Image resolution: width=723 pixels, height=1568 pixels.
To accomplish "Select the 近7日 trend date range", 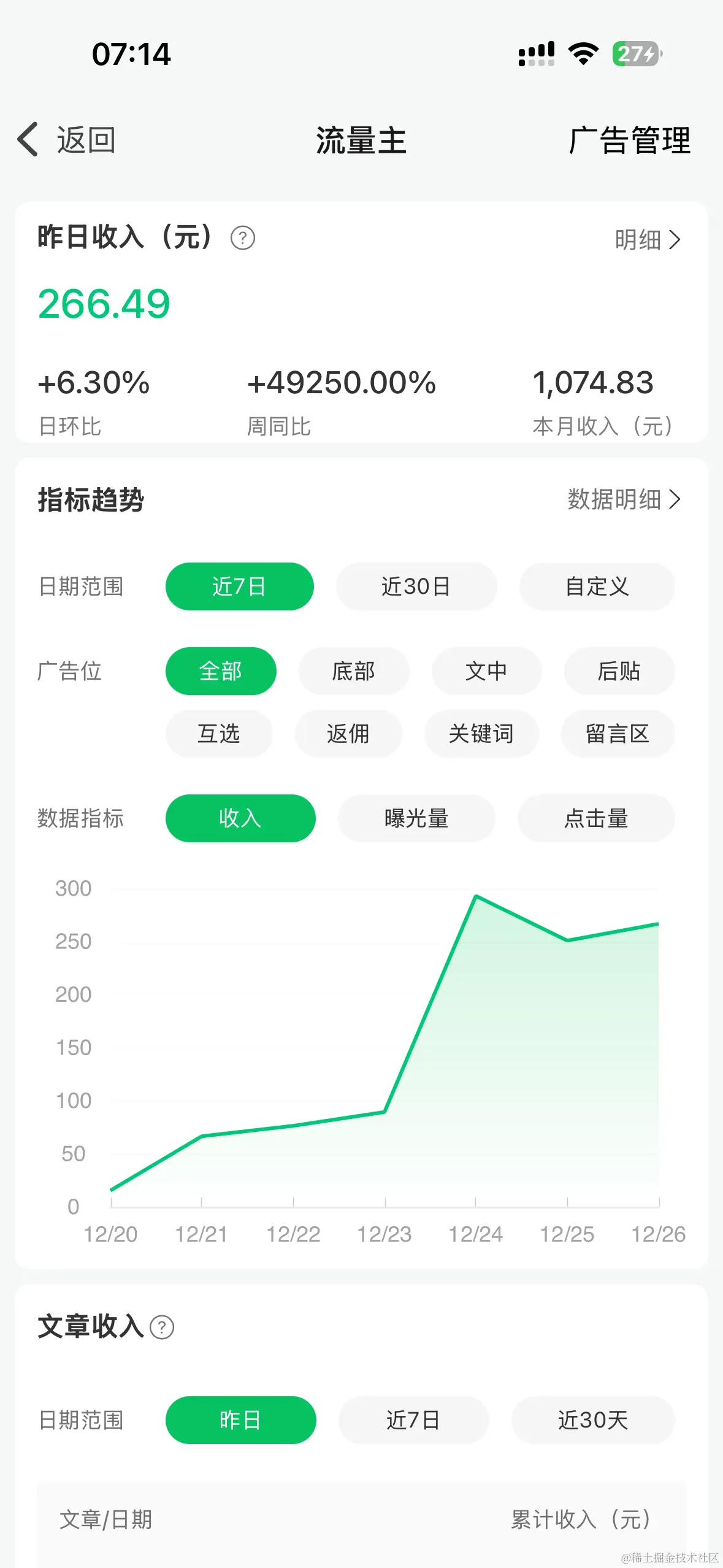I will click(x=239, y=586).
